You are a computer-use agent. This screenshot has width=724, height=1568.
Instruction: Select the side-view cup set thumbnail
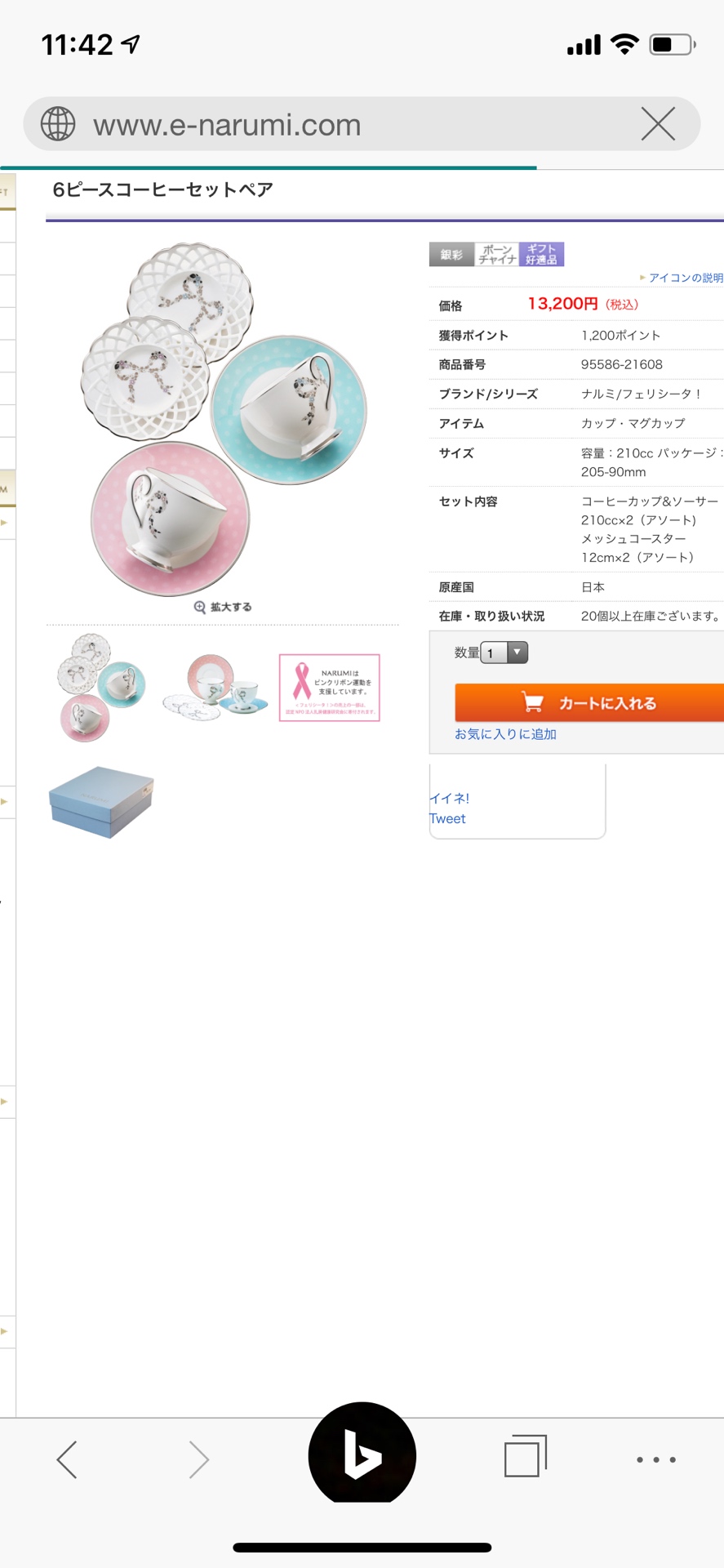click(x=215, y=688)
